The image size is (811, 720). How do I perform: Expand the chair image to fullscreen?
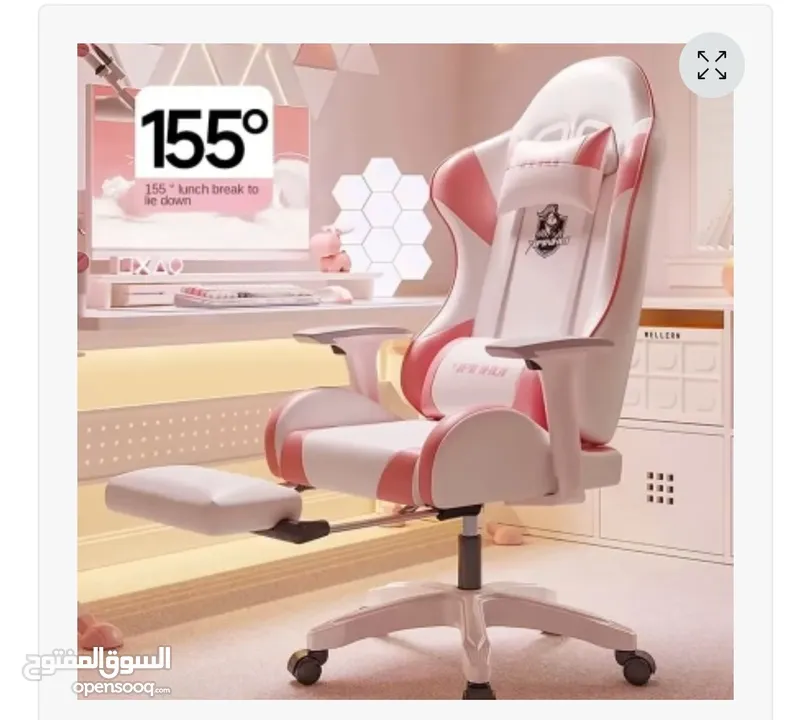711,65
